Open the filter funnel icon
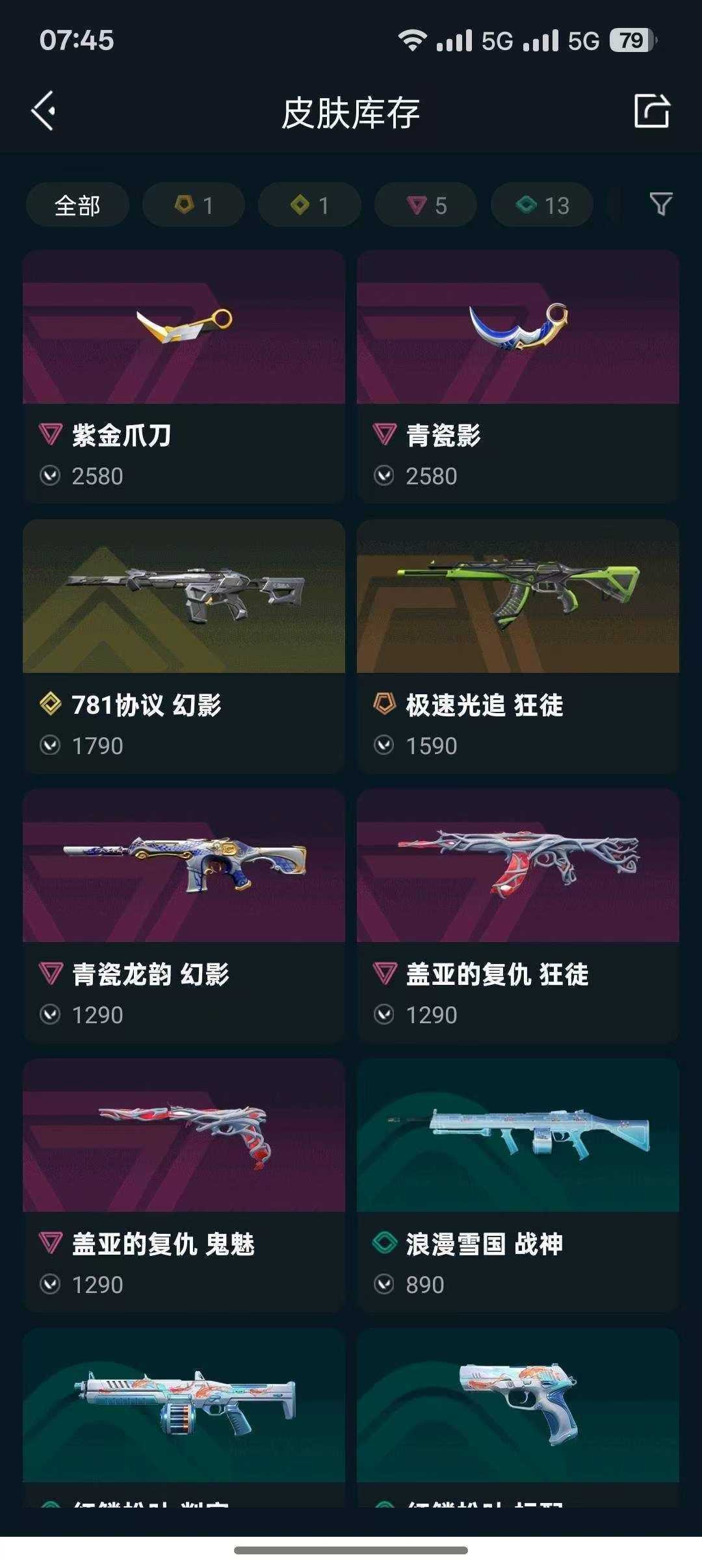 pos(661,204)
